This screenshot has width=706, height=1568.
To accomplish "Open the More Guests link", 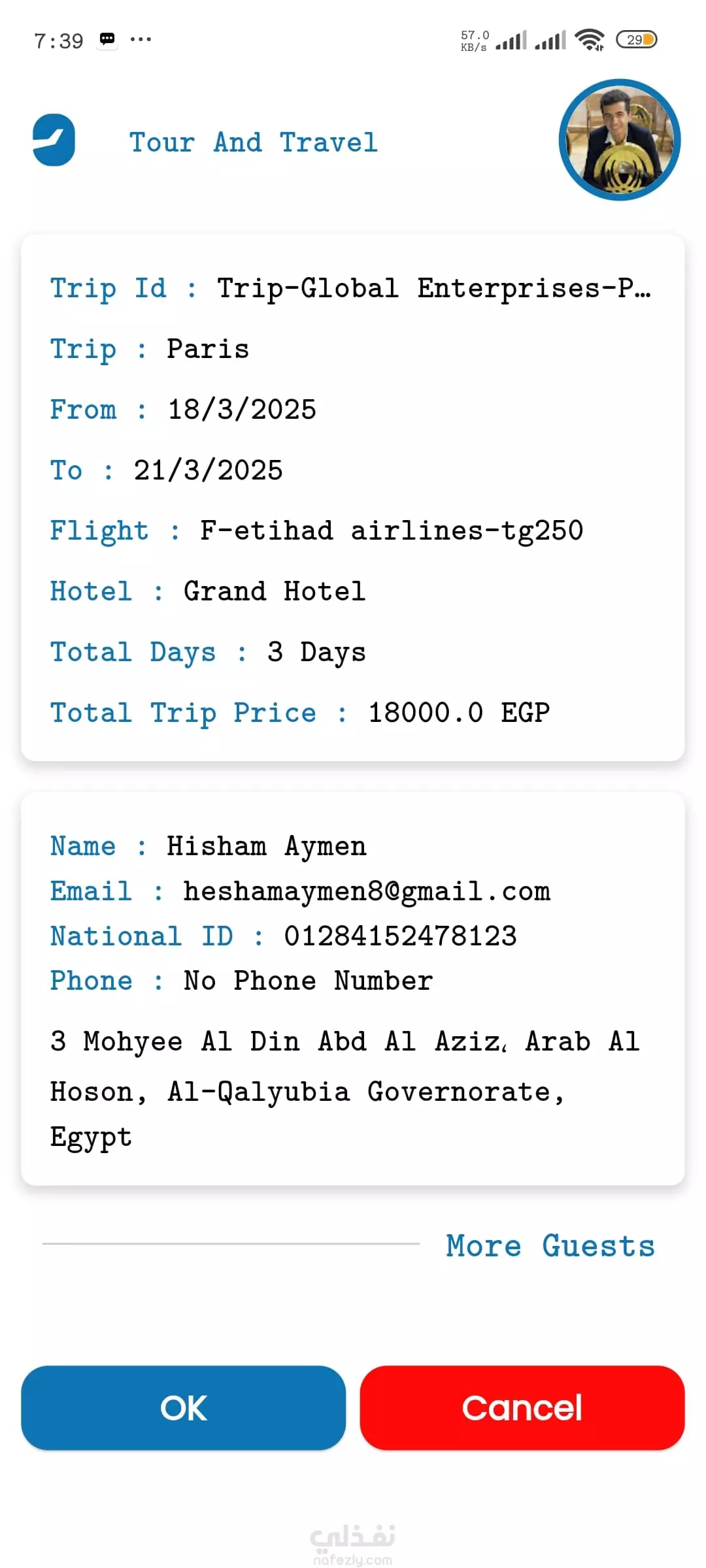I will [550, 1246].
